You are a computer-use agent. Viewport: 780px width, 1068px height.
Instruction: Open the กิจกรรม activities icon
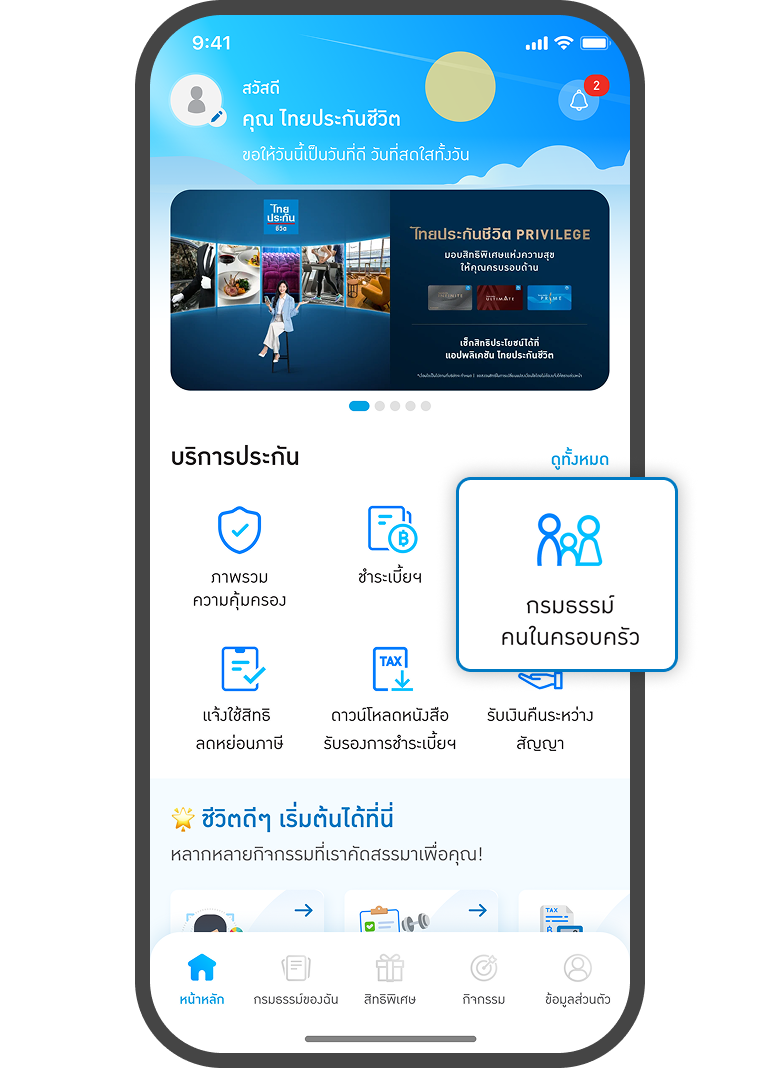click(483, 966)
